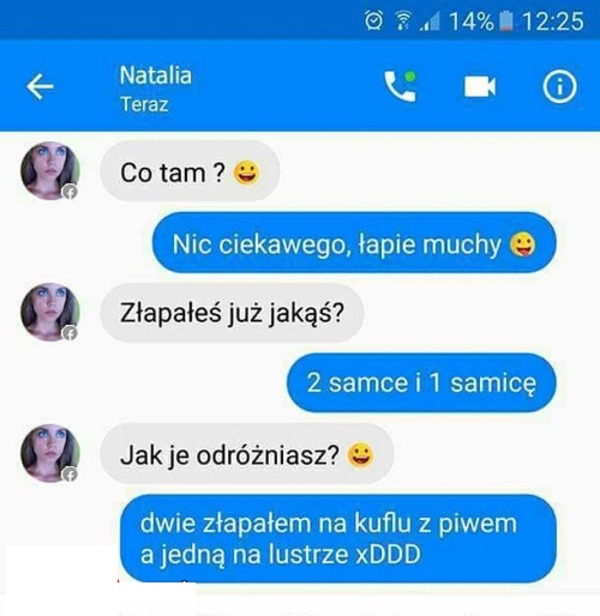
Task: Open conversation info details
Action: pos(559,88)
